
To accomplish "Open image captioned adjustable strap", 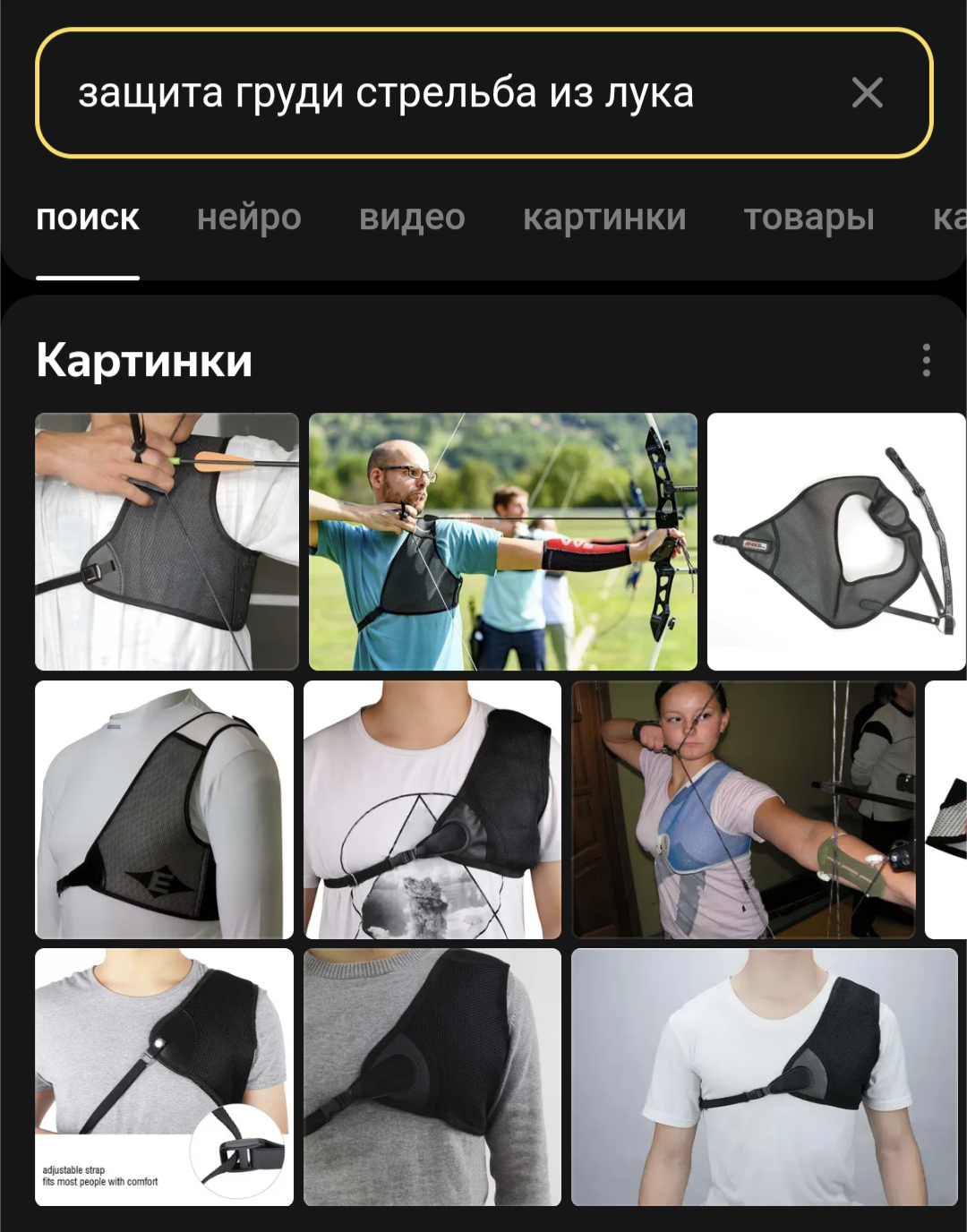I will click(165, 1077).
